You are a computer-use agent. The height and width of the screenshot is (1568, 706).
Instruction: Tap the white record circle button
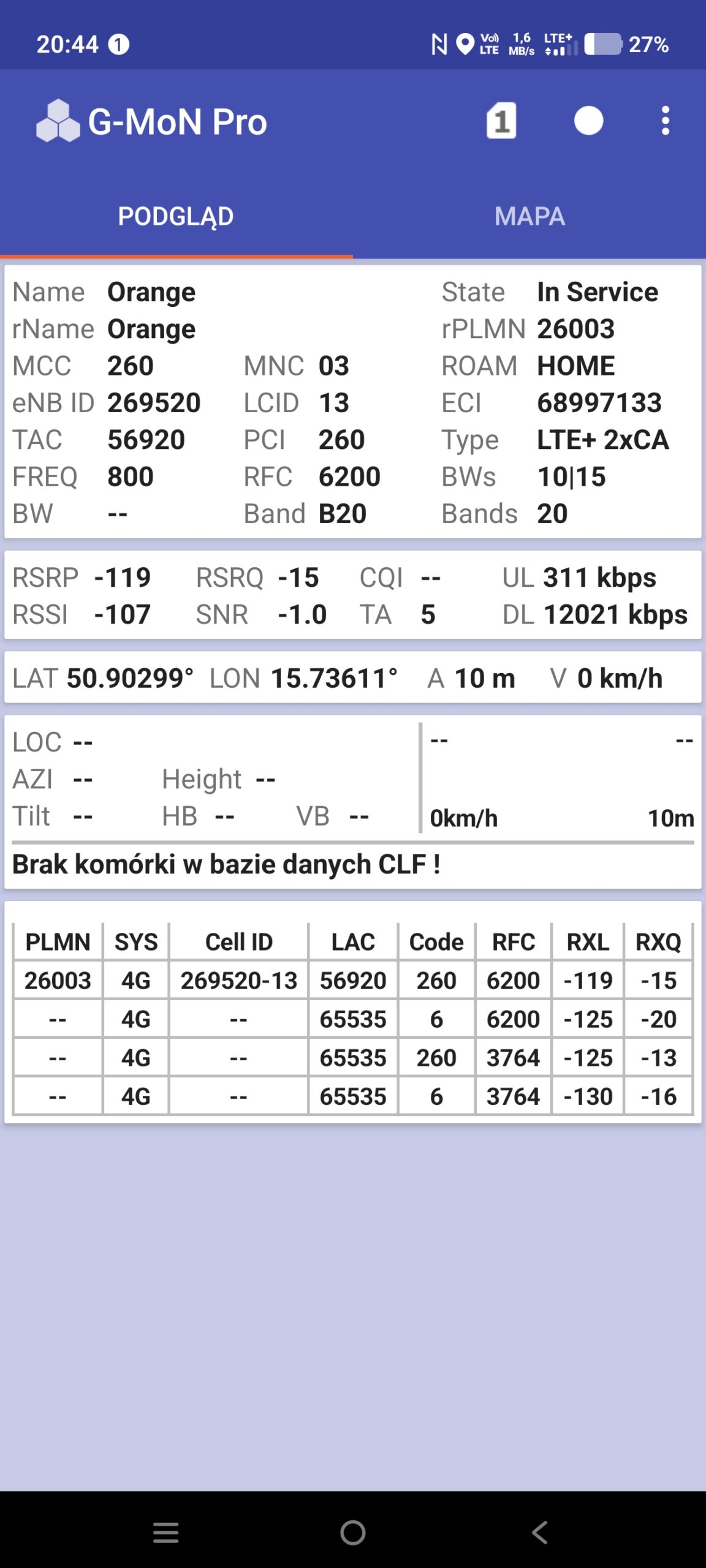pyautogui.click(x=588, y=121)
